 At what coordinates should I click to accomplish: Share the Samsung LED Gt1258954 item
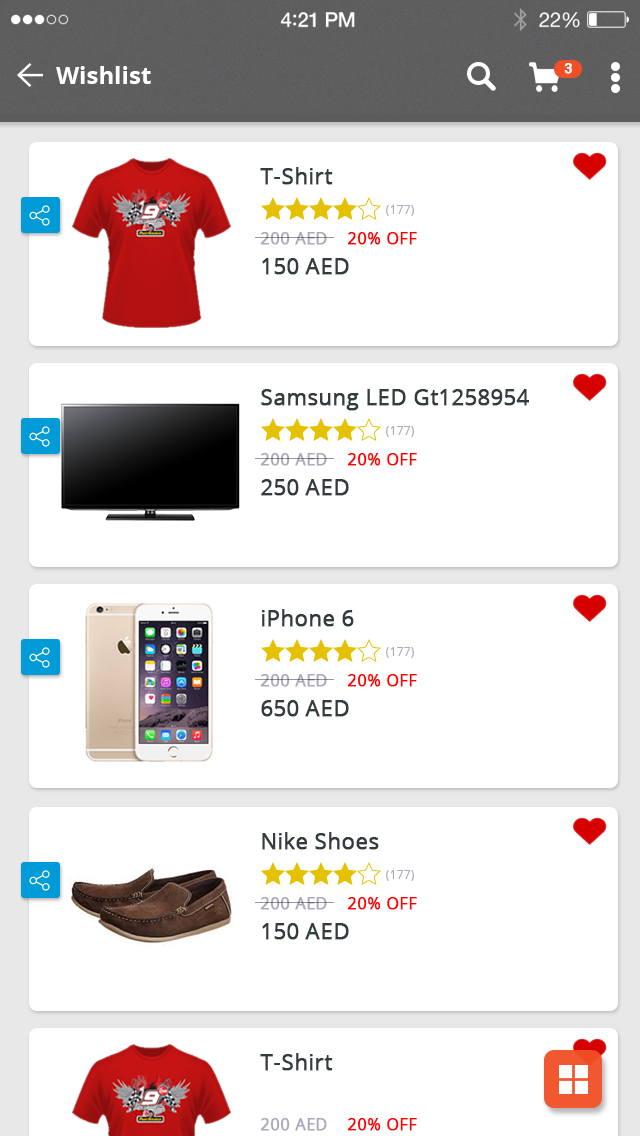click(x=40, y=437)
